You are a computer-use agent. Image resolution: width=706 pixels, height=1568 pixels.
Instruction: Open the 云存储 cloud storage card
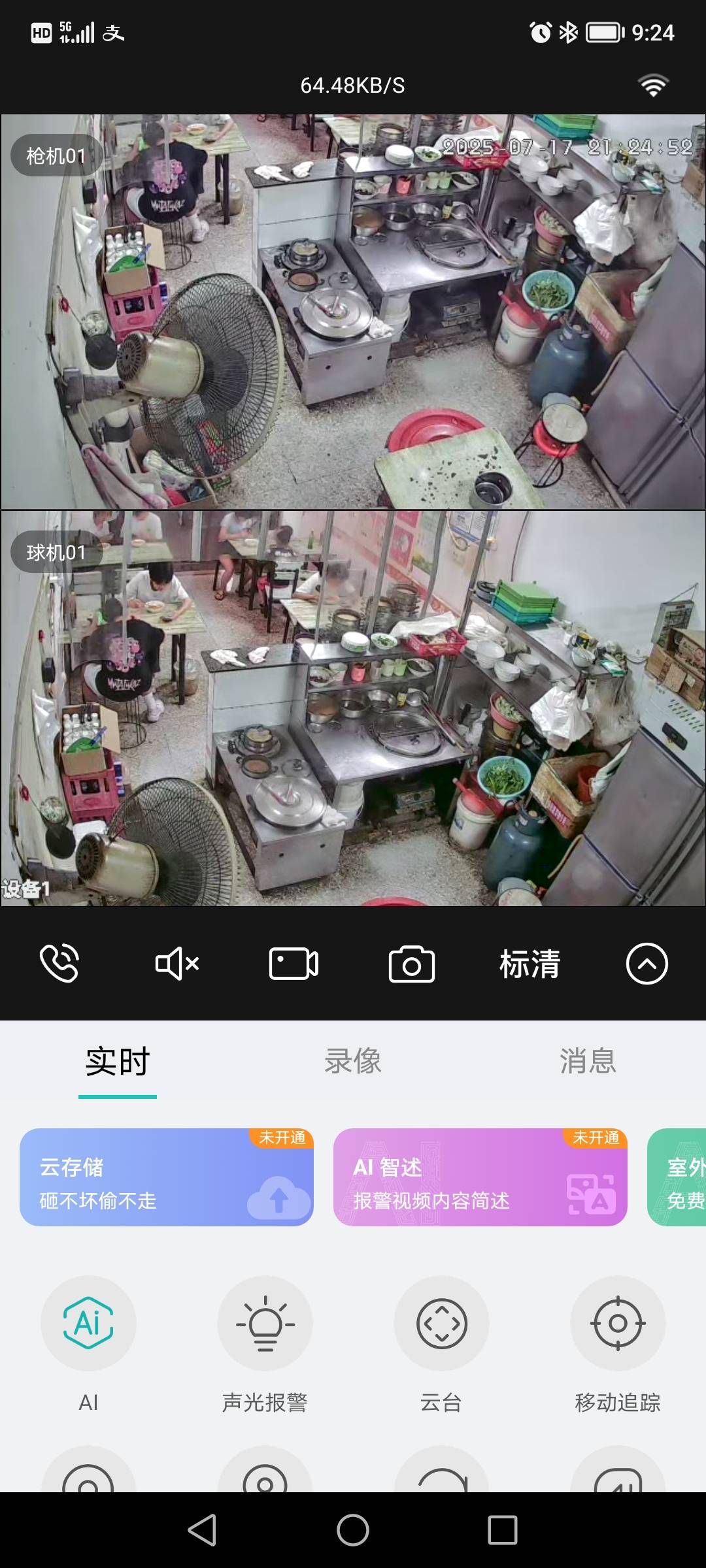pos(167,1177)
